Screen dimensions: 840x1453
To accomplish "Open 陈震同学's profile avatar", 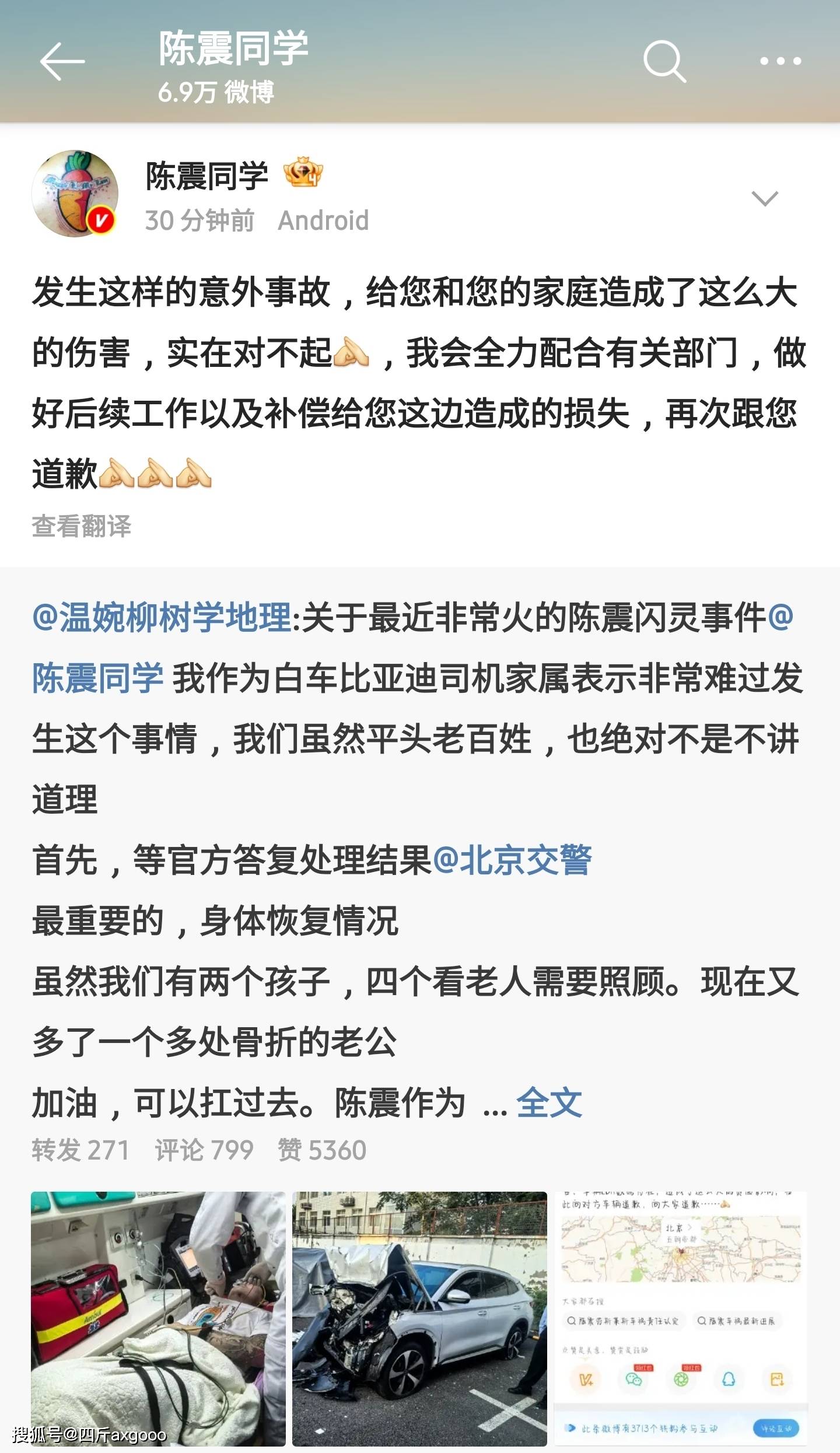I will pyautogui.click(x=75, y=194).
